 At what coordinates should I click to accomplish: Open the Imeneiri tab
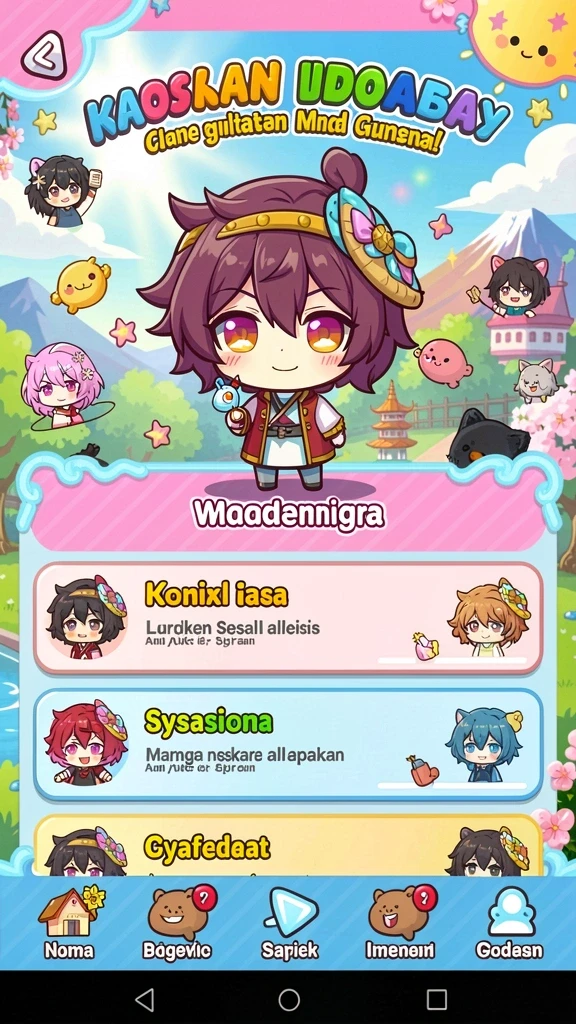coord(400,923)
